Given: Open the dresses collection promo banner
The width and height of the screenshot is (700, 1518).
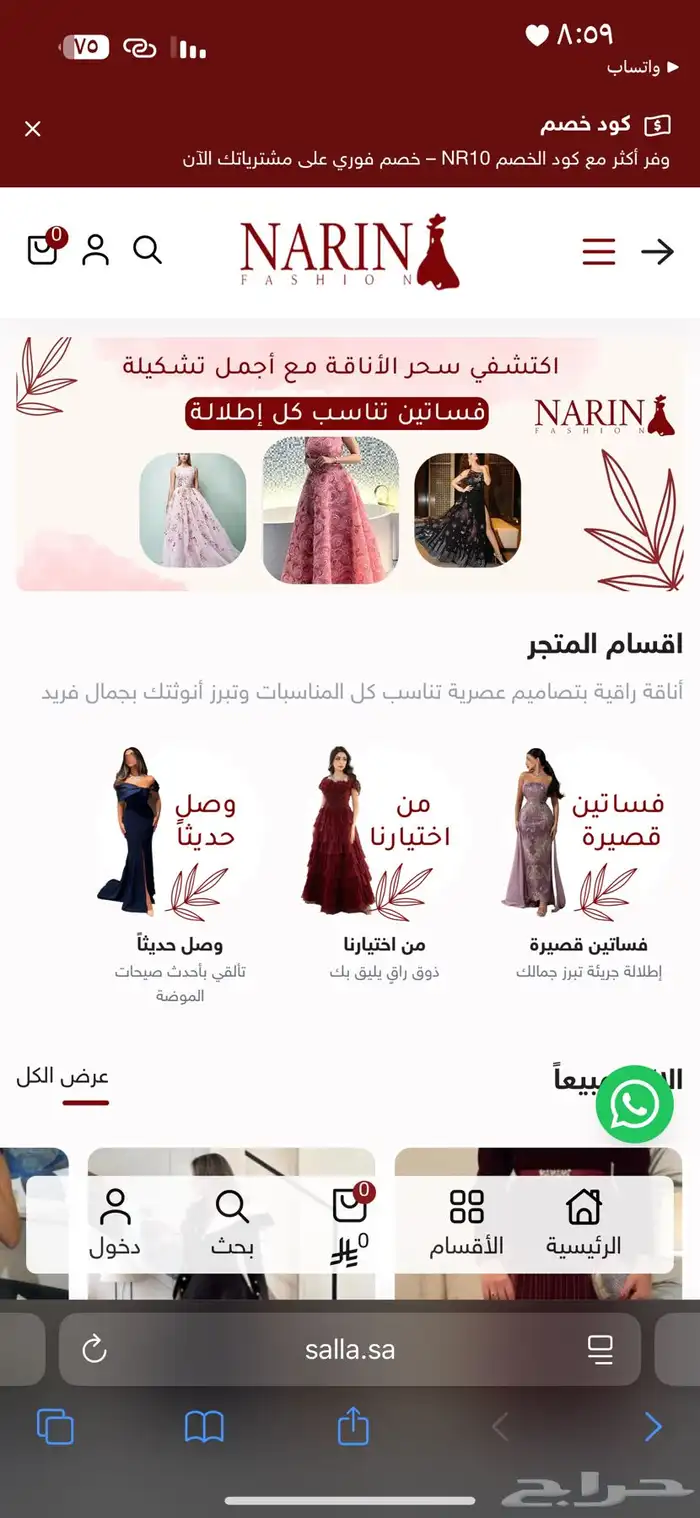Looking at the screenshot, I should tap(350, 463).
